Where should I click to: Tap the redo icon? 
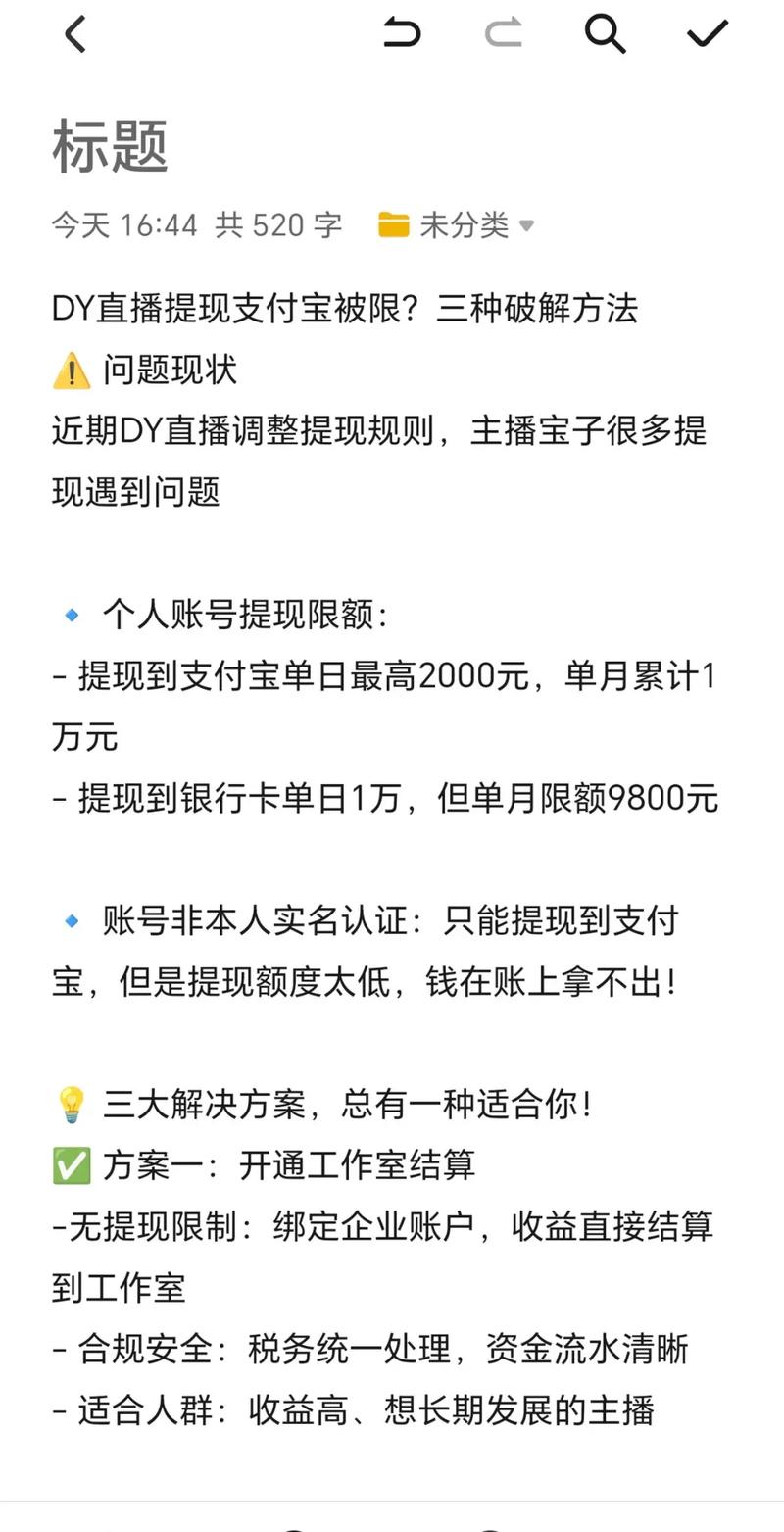(504, 35)
